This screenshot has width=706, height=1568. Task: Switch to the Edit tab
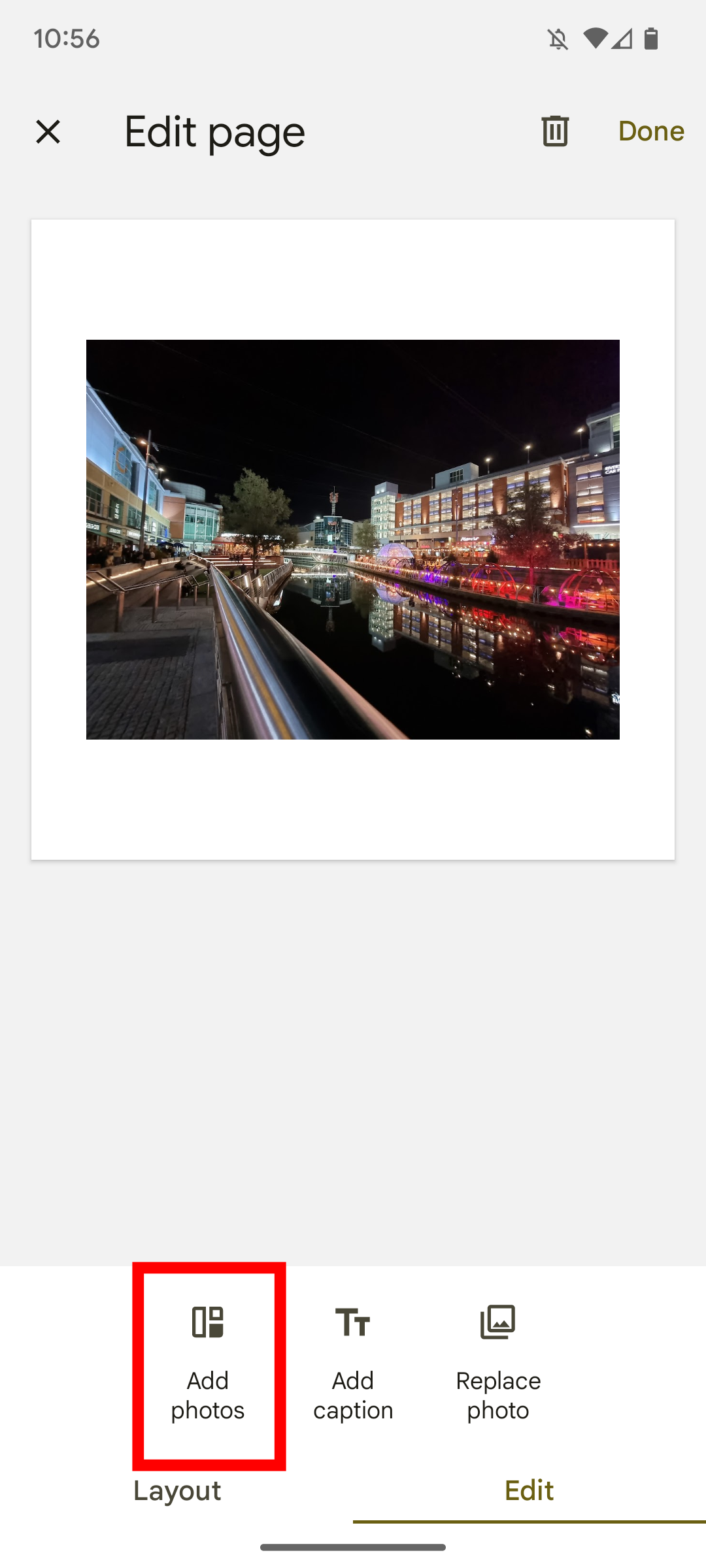[x=528, y=1490]
